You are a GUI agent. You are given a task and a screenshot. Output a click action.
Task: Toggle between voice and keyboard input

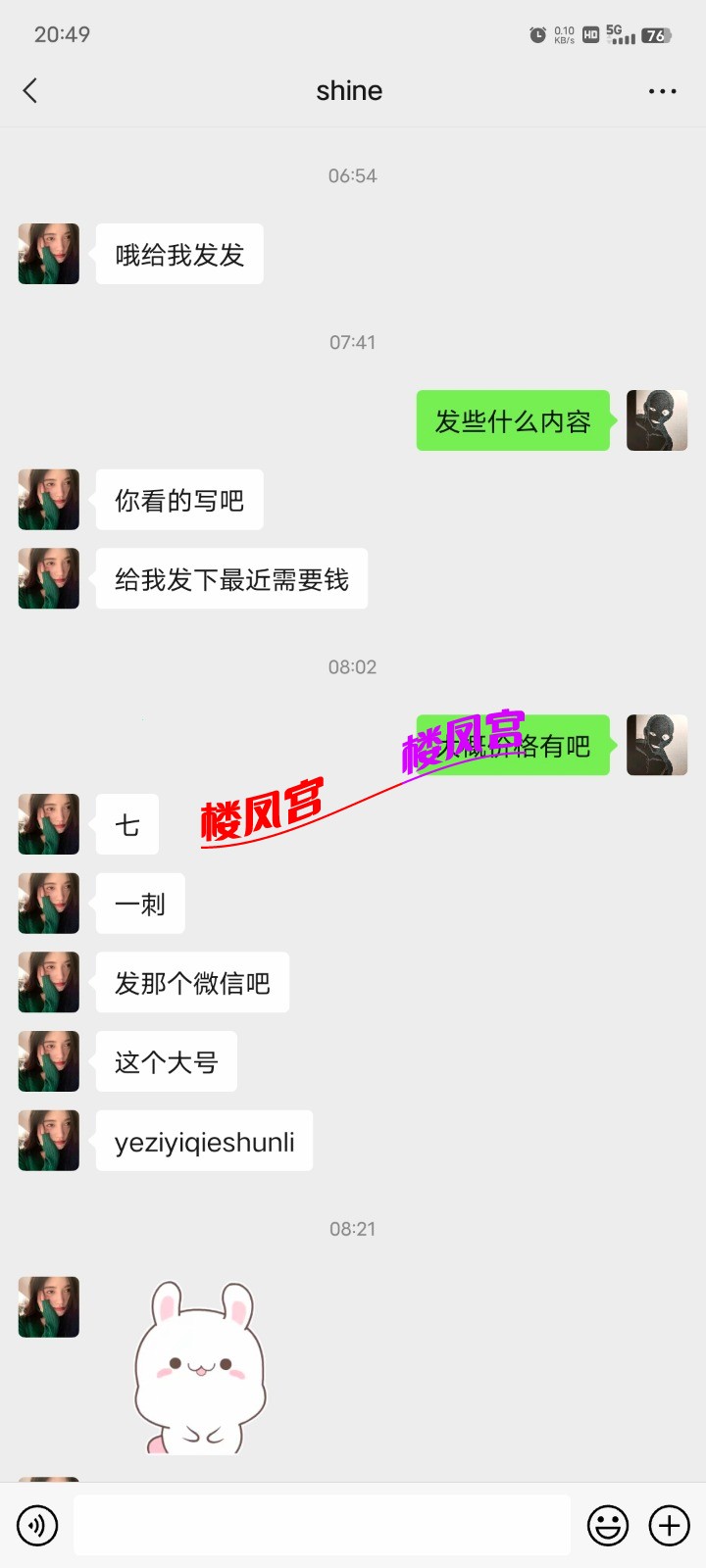pos(37,1525)
